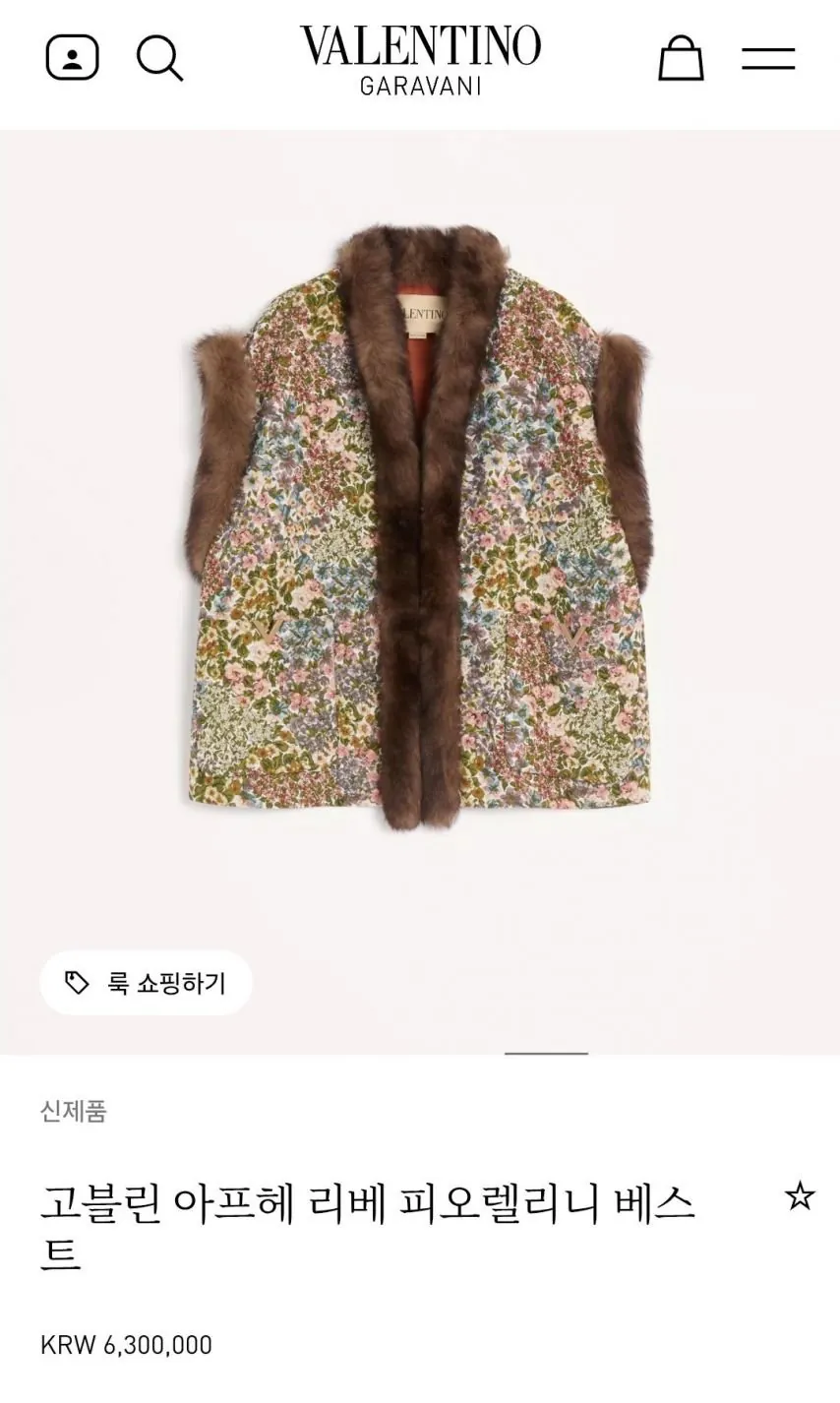Open the hamburger menu

pos(768,58)
